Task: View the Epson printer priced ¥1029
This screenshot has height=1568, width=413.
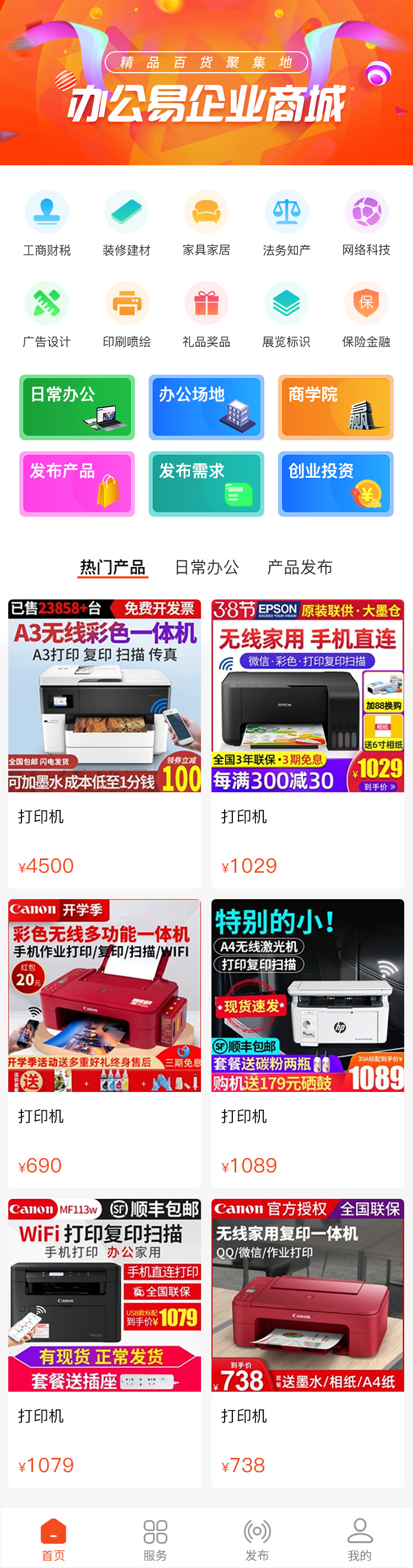Action: tap(308, 743)
